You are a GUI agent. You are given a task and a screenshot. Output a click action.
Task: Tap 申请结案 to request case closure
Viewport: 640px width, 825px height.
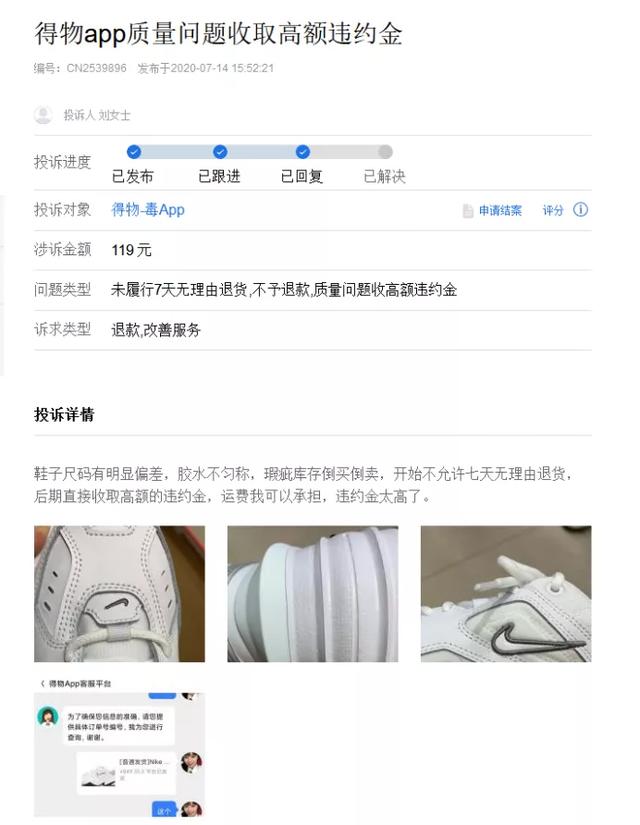[x=499, y=211]
